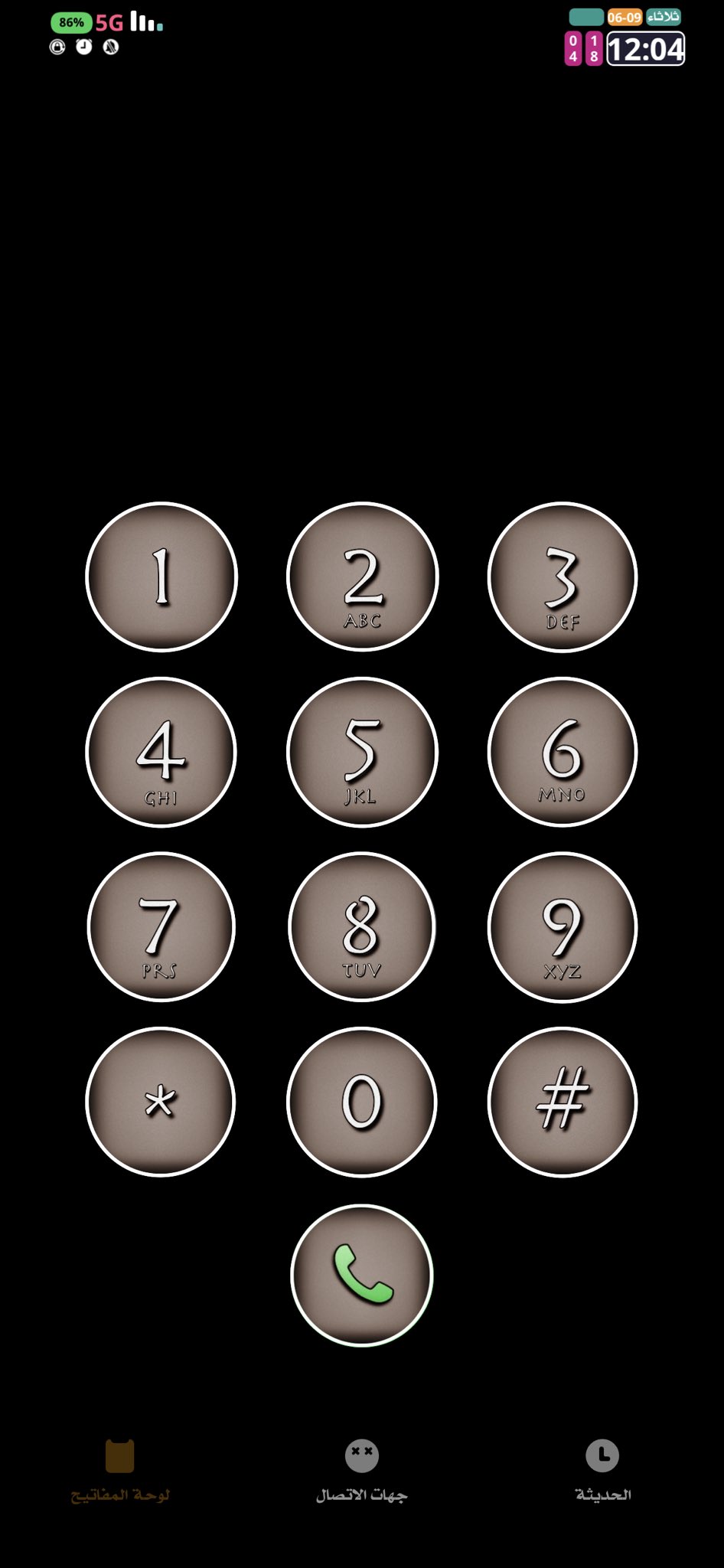Enter digit 9 XYZ

coord(563,926)
